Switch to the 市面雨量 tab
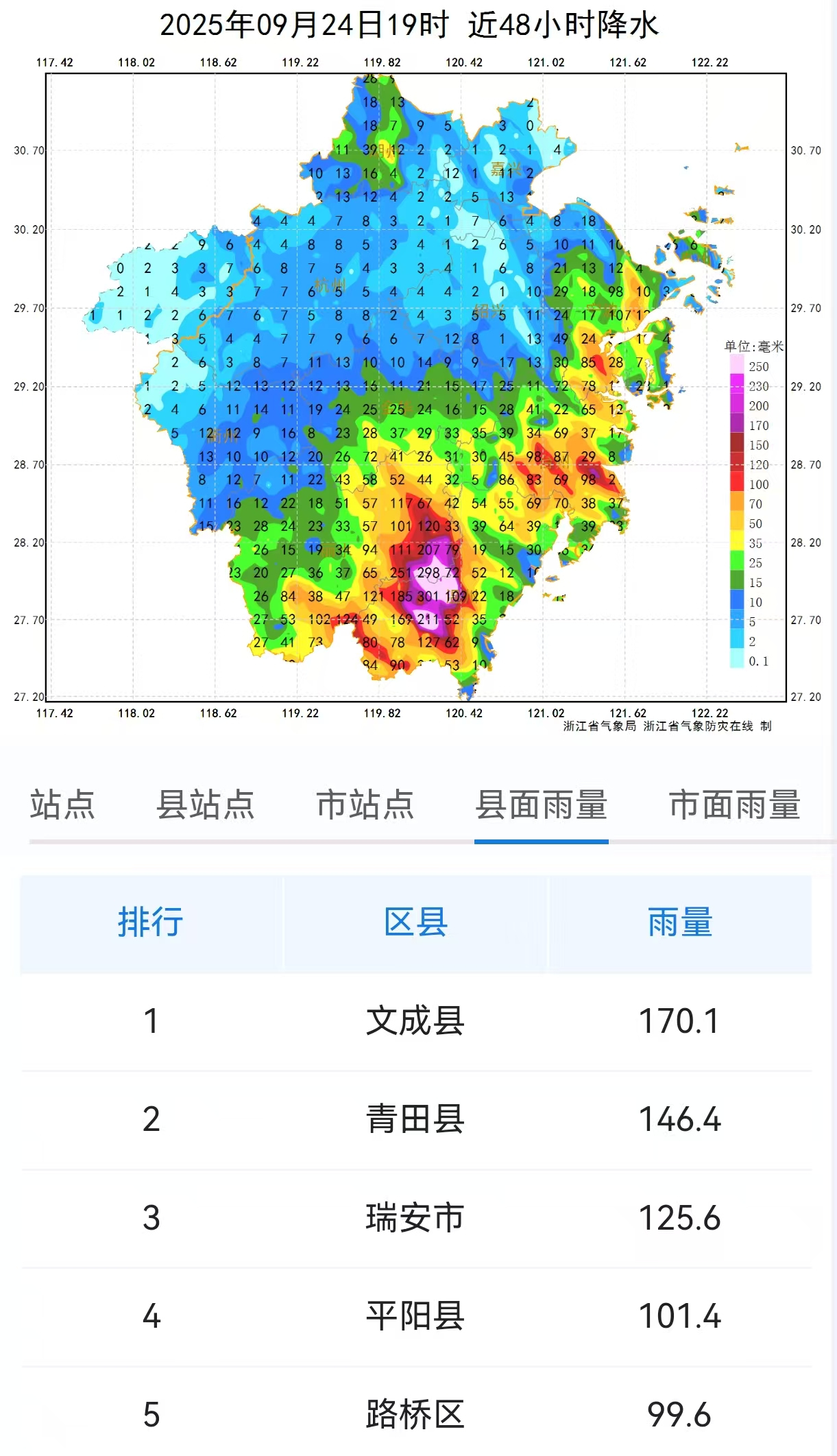Screen dimensions: 837x1456 735,804
